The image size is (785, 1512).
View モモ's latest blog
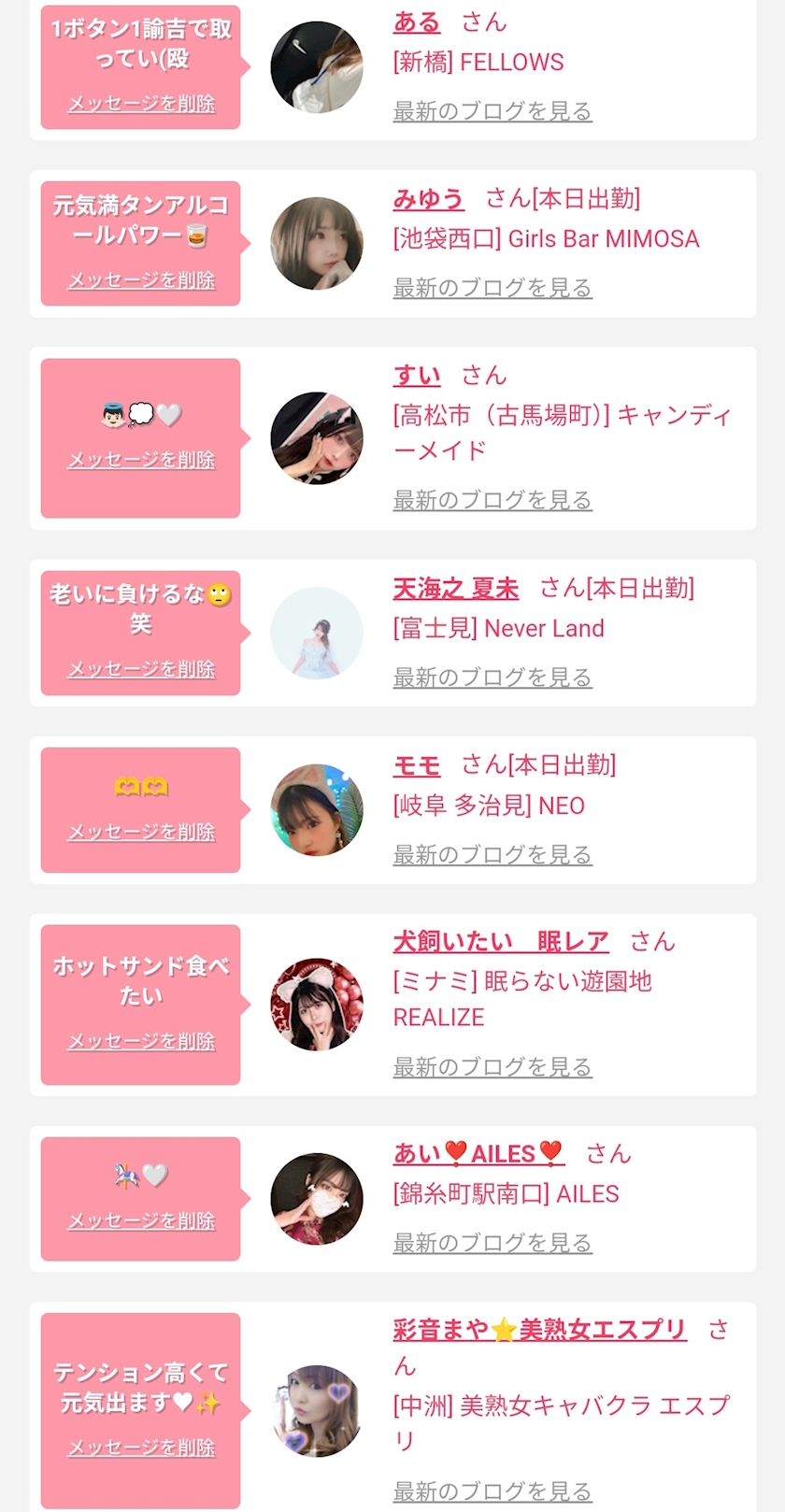tap(492, 855)
